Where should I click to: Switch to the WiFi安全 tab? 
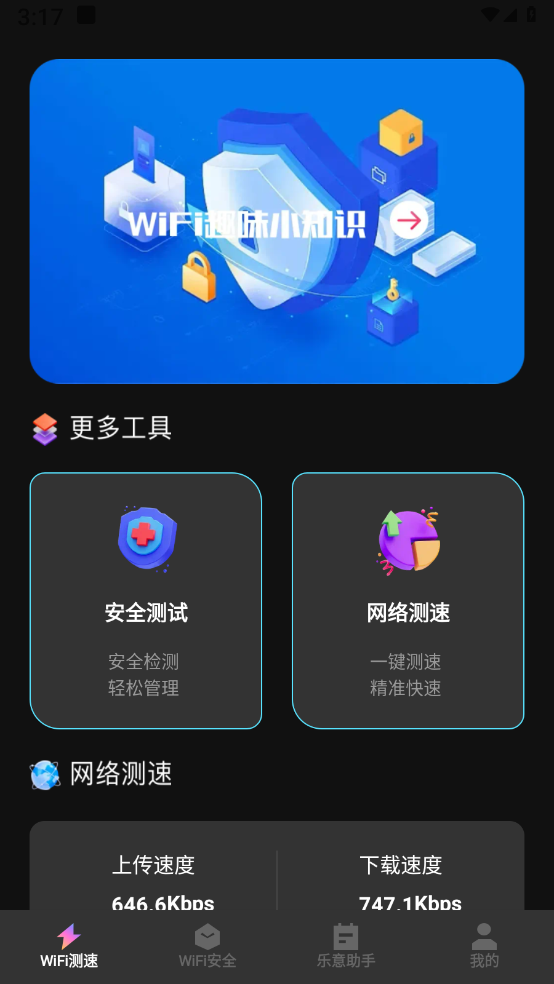[208, 946]
